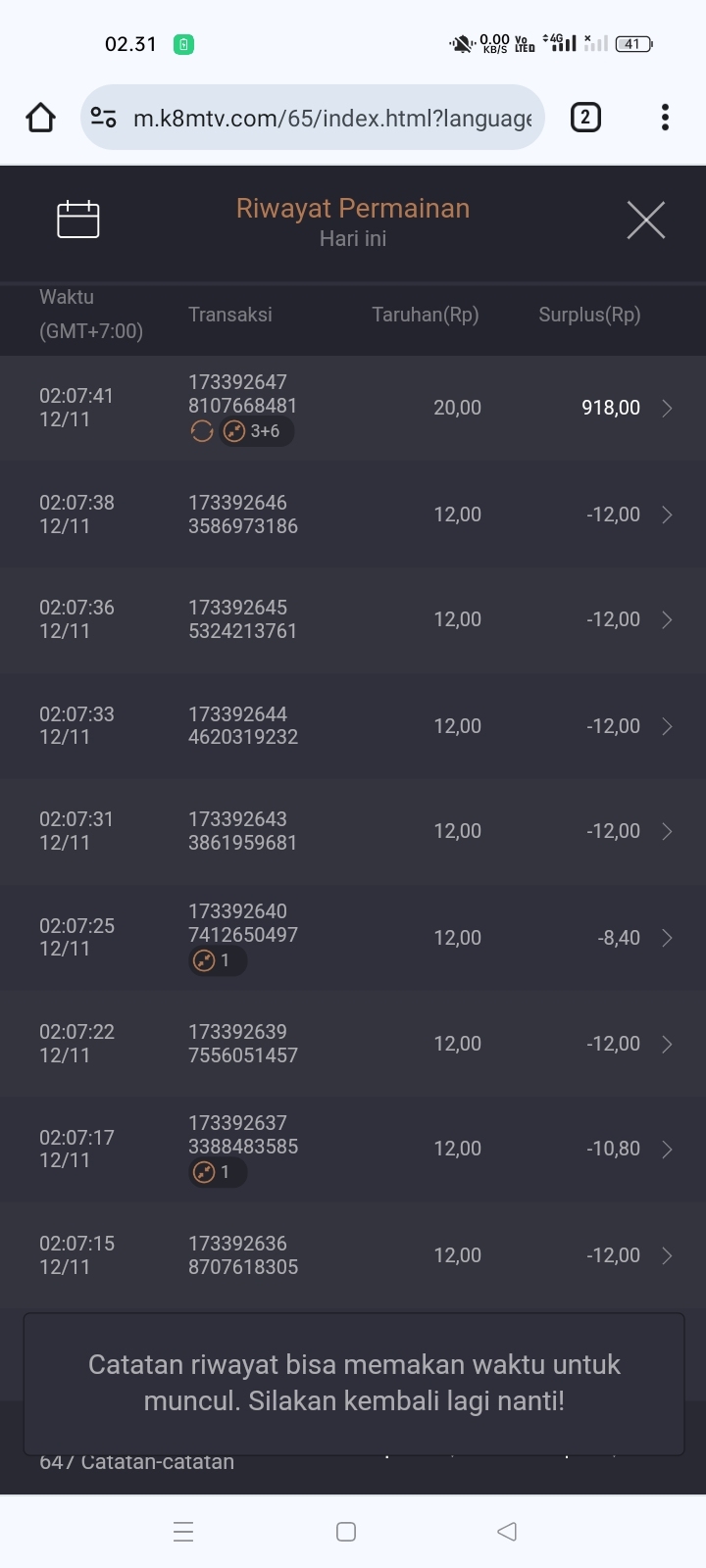Open the browser tab switcher

coord(585,119)
